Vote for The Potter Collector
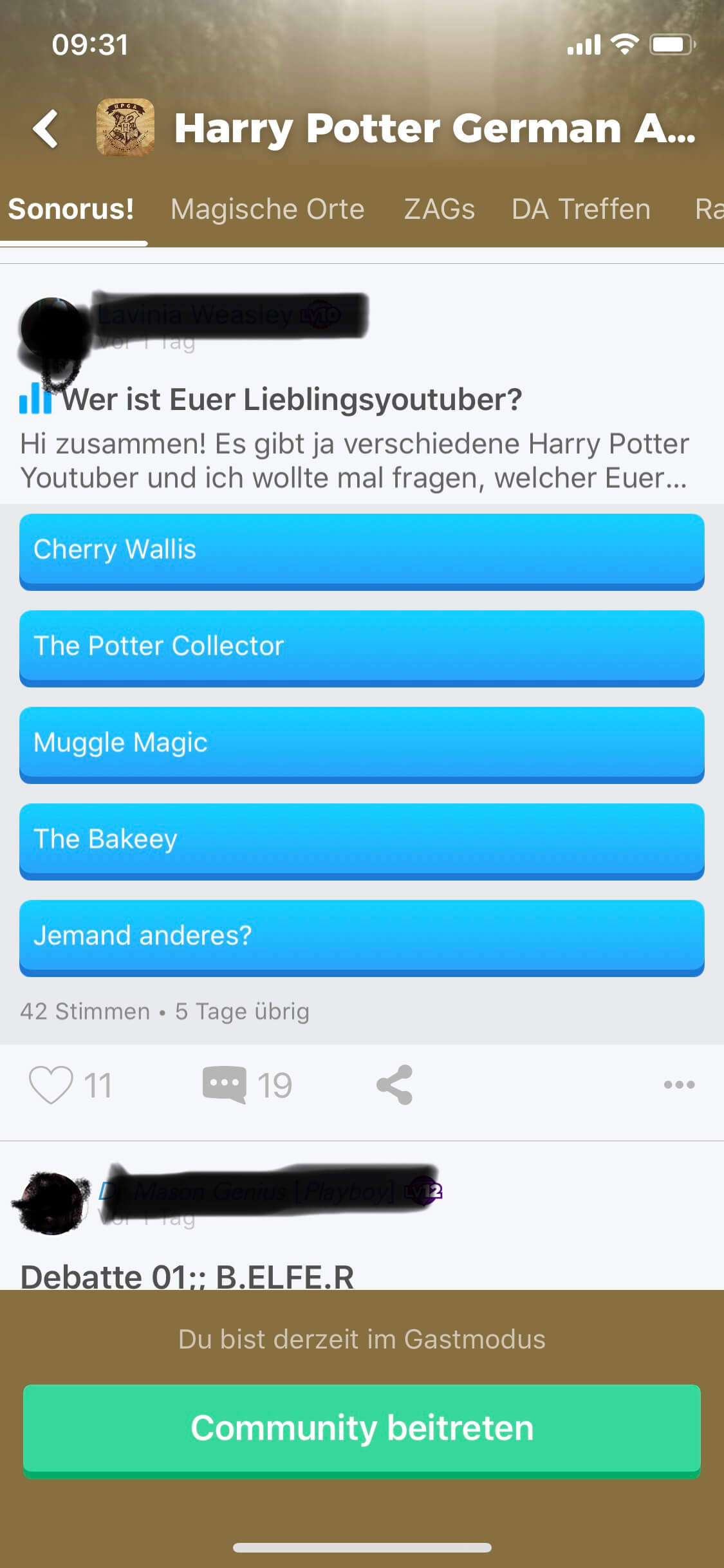 [x=362, y=647]
